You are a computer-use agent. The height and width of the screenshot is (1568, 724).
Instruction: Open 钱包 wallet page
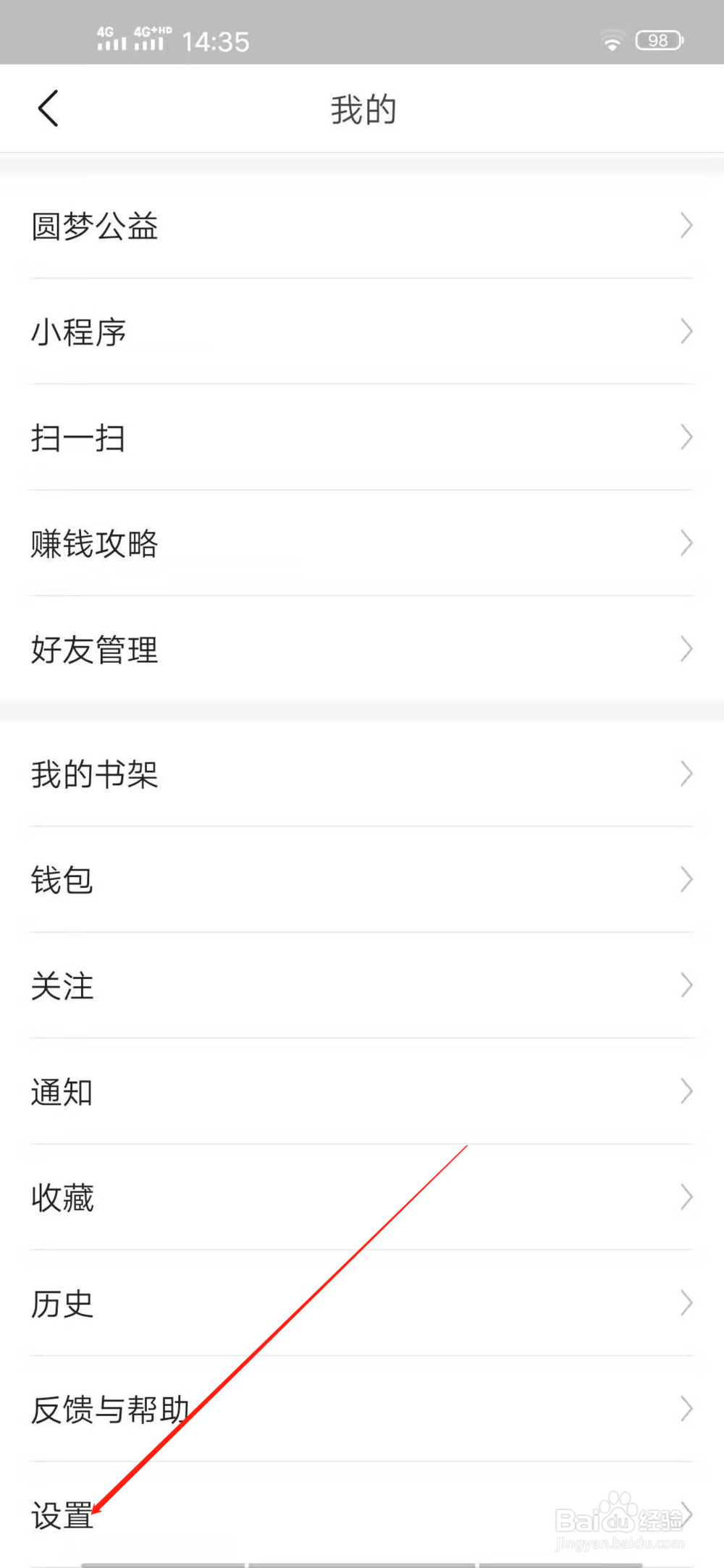click(62, 880)
